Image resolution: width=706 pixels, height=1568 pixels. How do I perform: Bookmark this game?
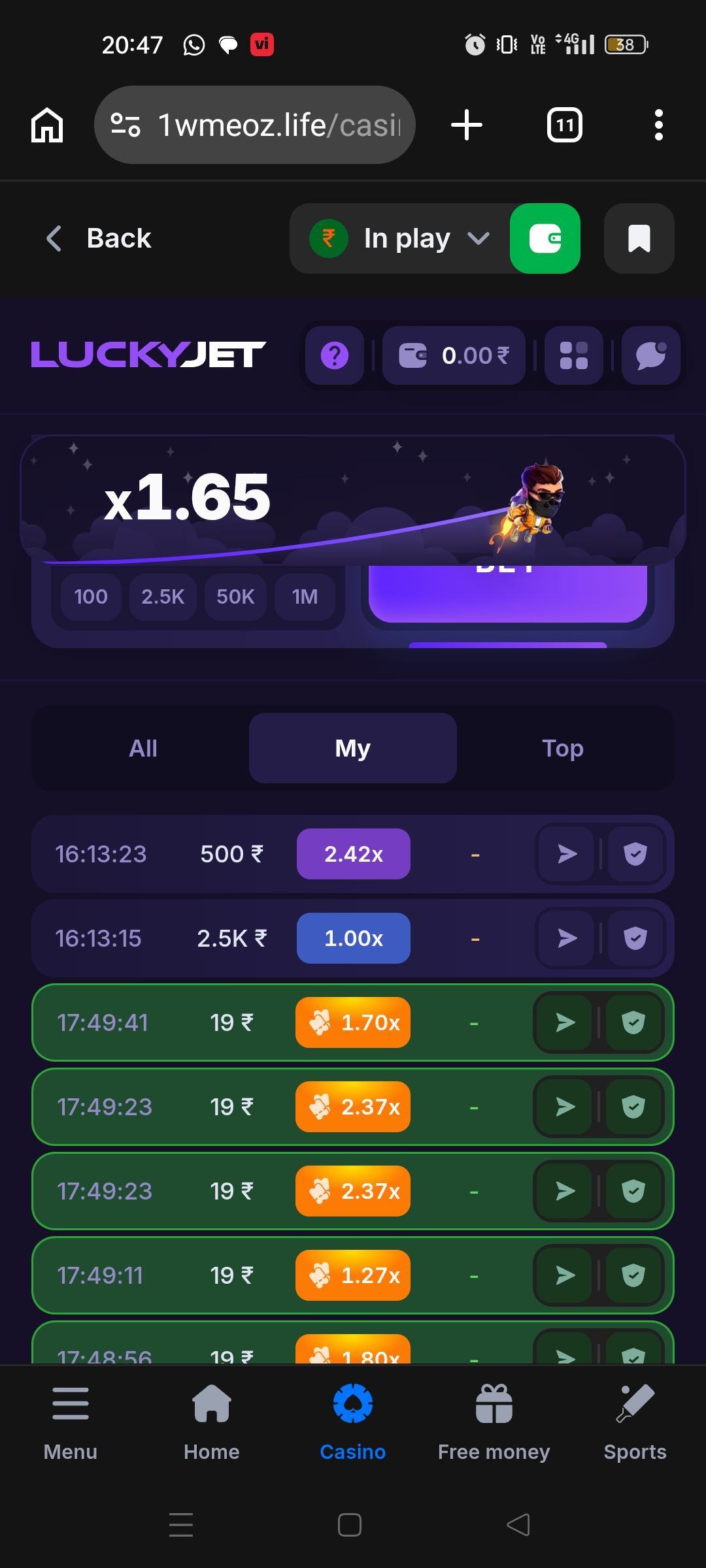(x=639, y=238)
